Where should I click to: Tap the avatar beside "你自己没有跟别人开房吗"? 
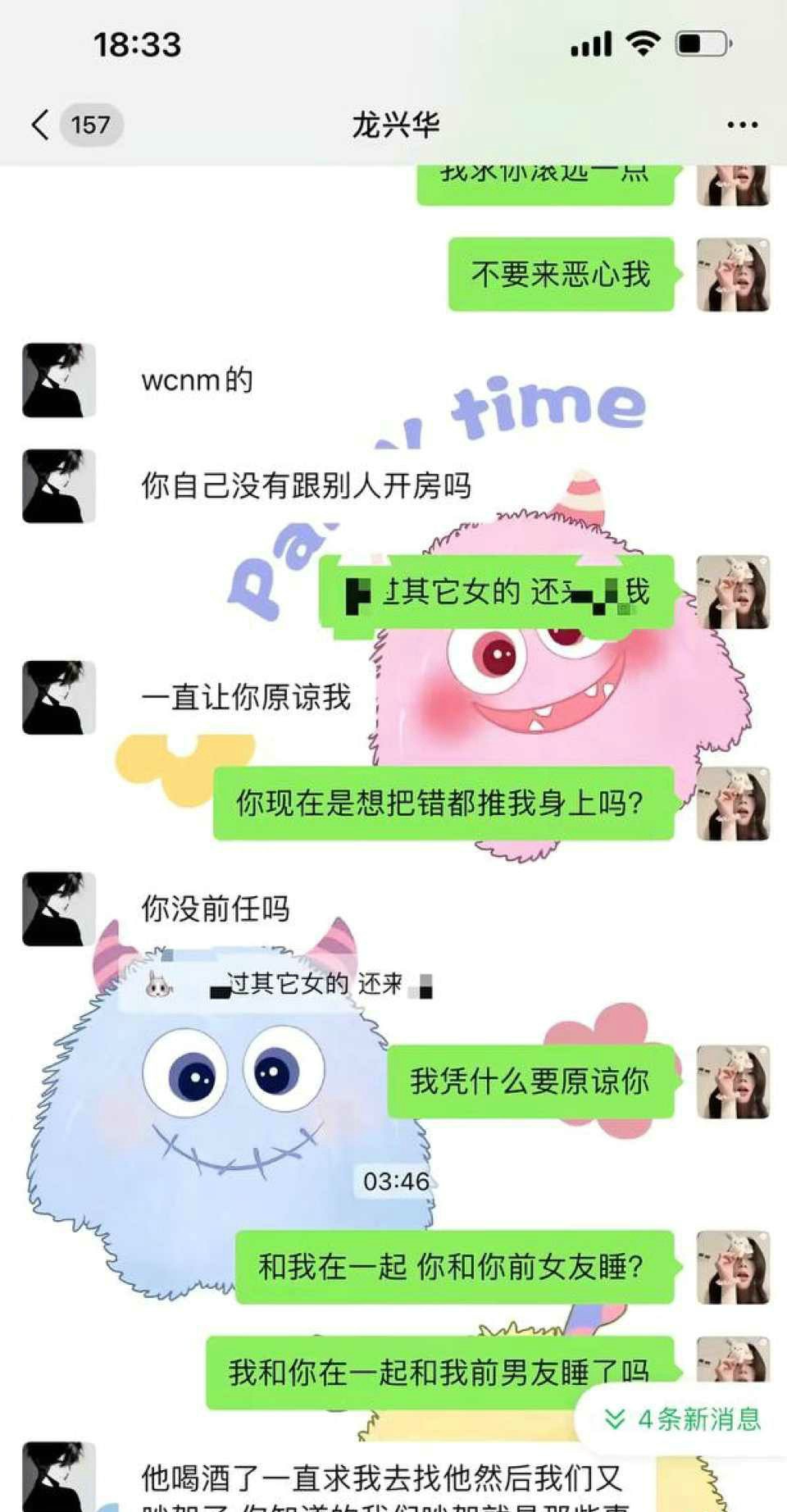pyautogui.click(x=58, y=486)
